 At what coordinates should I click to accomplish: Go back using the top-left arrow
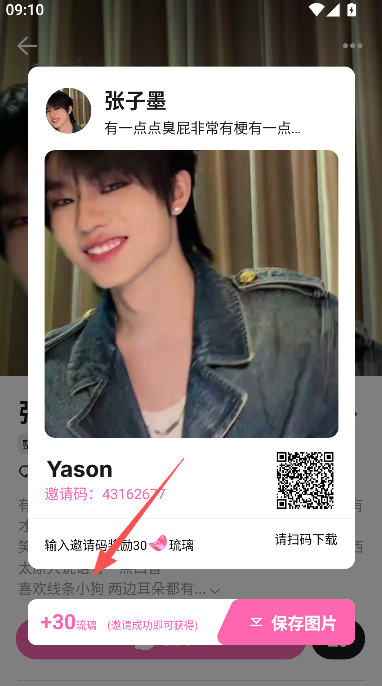click(x=27, y=46)
